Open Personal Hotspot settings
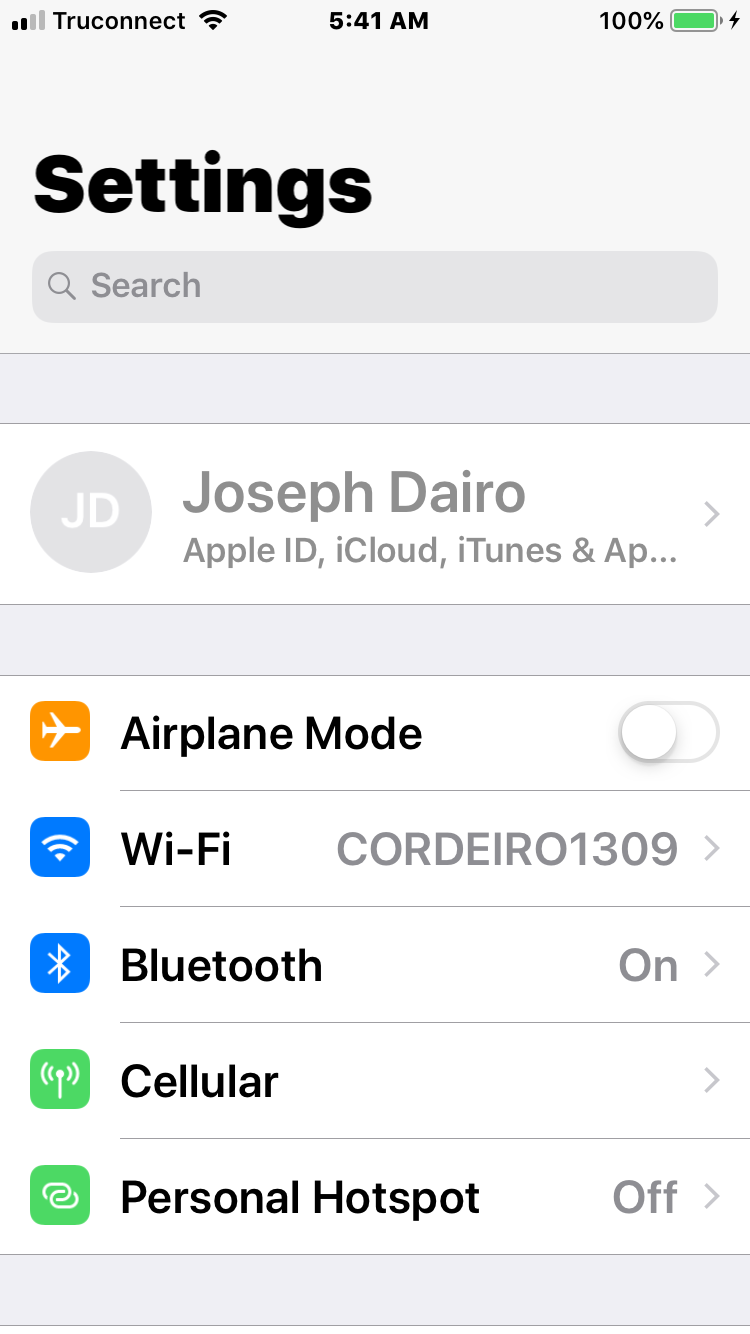750x1334 pixels. point(374,1197)
